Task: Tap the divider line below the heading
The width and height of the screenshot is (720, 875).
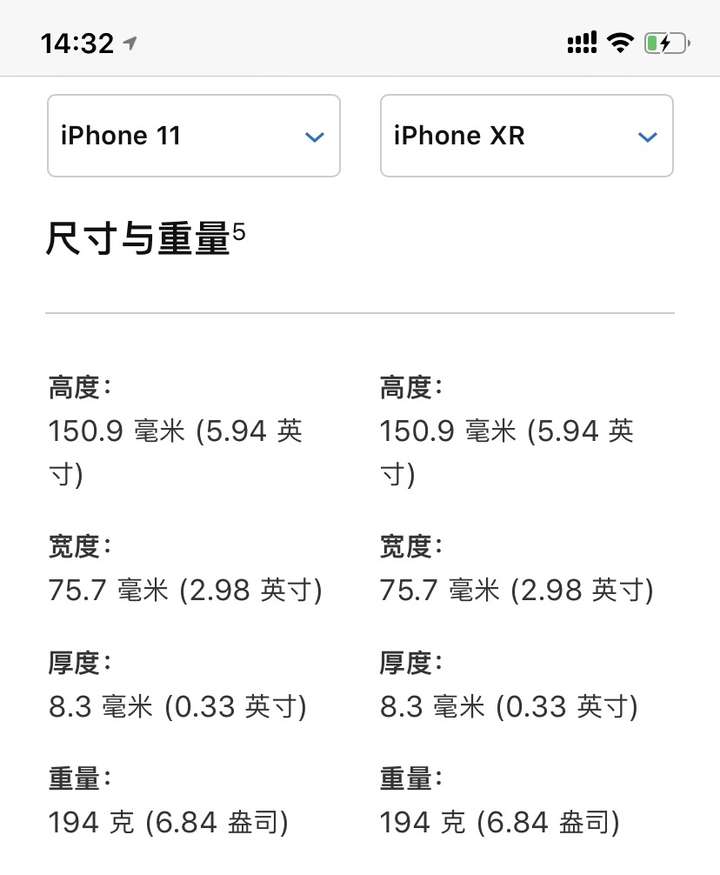Action: pyautogui.click(x=360, y=313)
